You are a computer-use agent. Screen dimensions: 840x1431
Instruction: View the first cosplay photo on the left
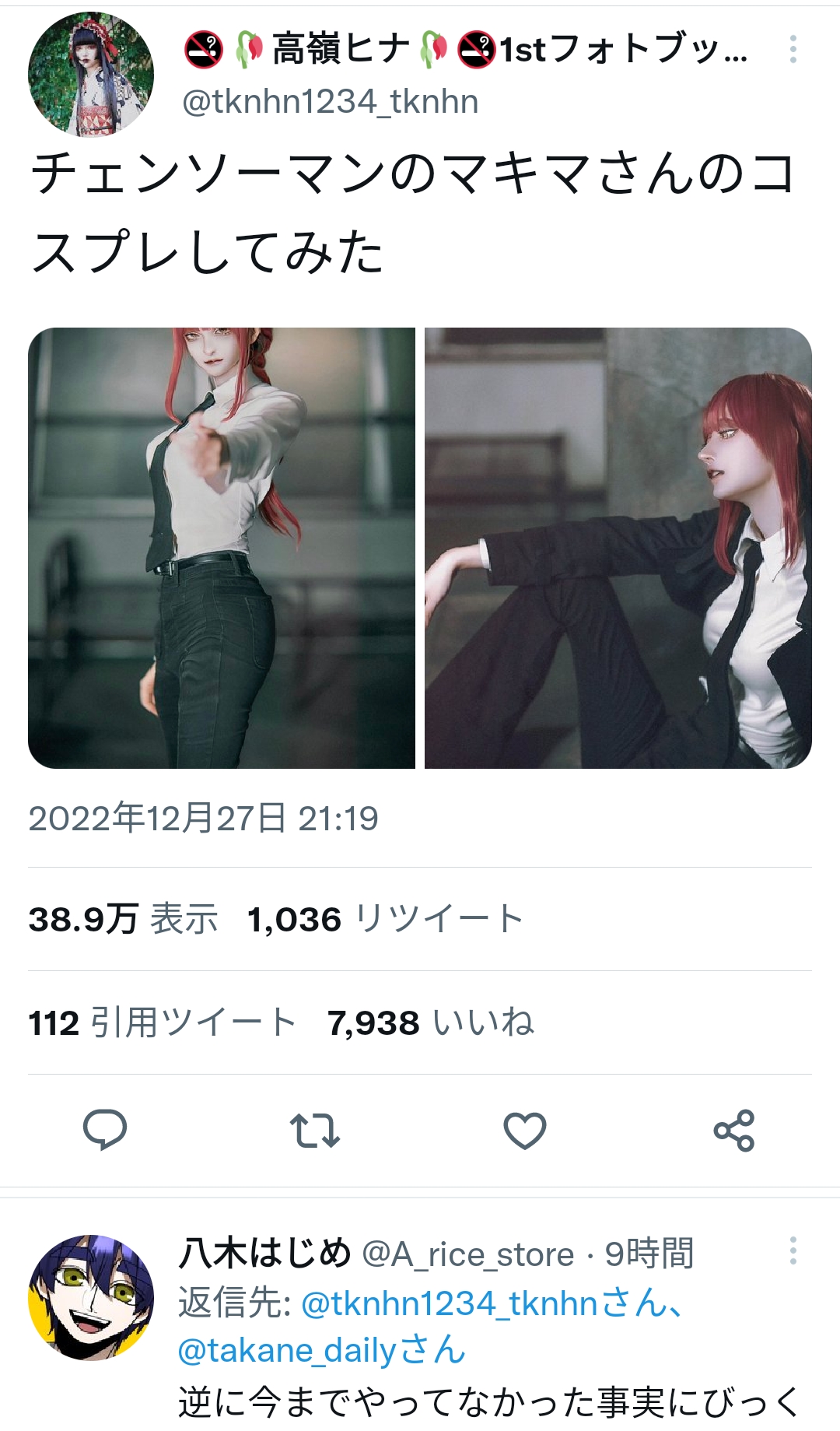pos(222,548)
